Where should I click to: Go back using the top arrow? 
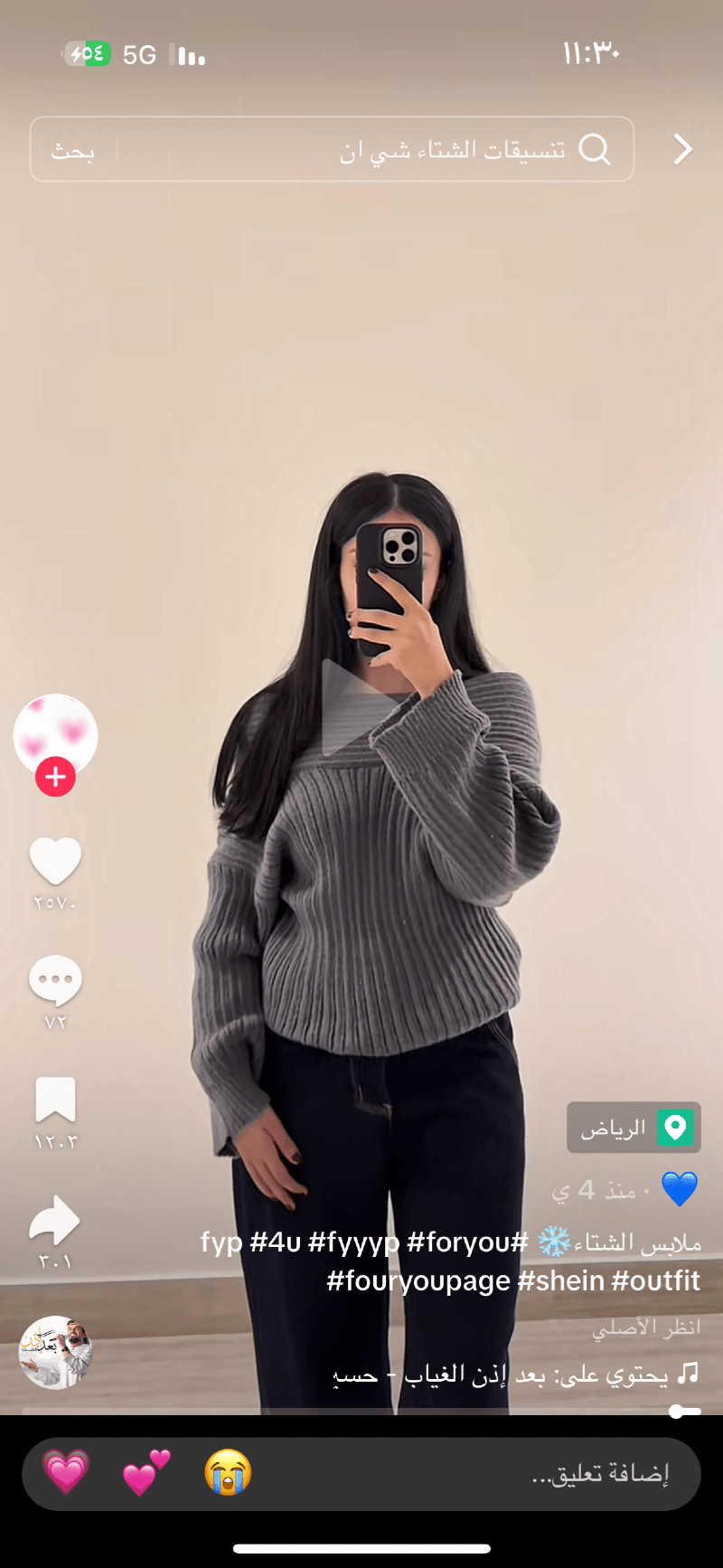click(683, 149)
